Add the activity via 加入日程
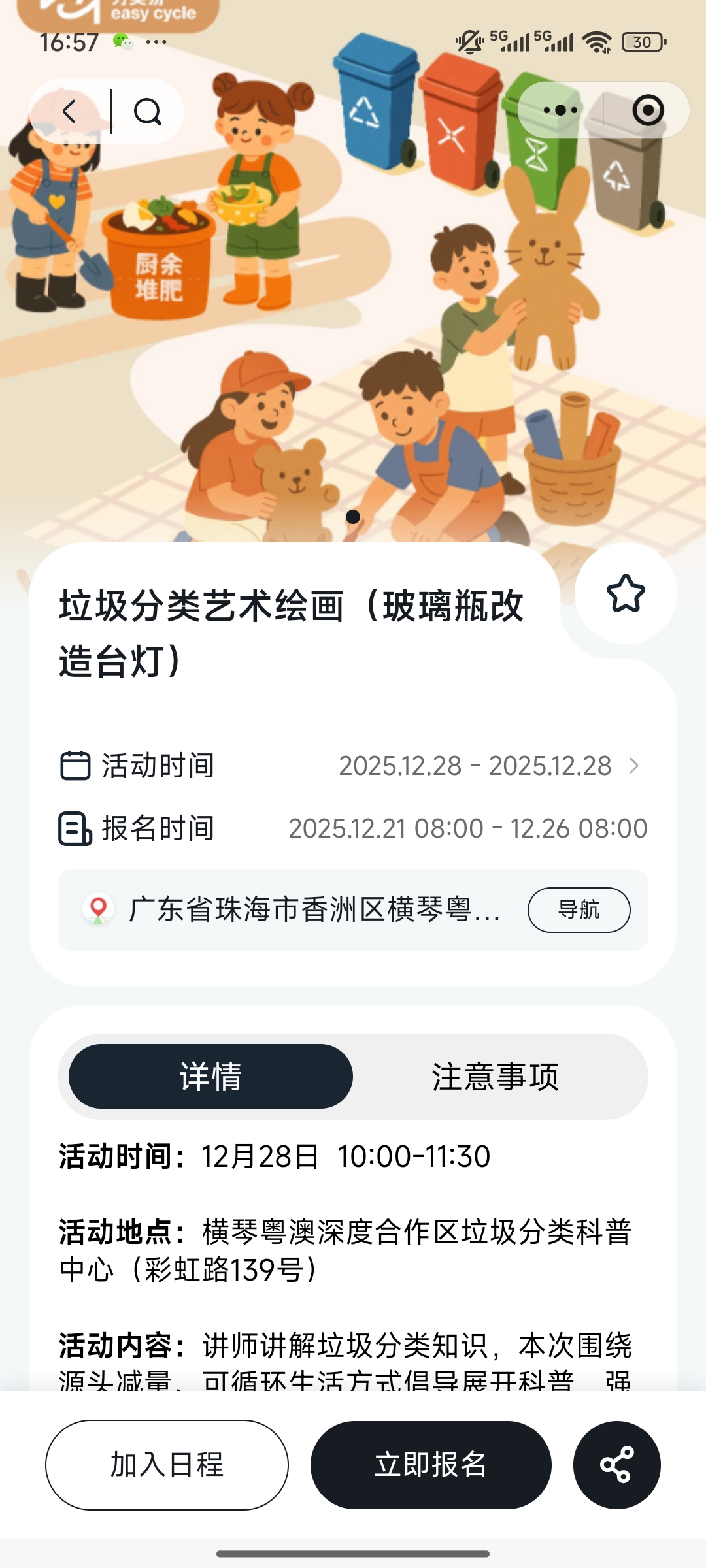Viewport: 706px width, 1568px height. coord(167,1465)
